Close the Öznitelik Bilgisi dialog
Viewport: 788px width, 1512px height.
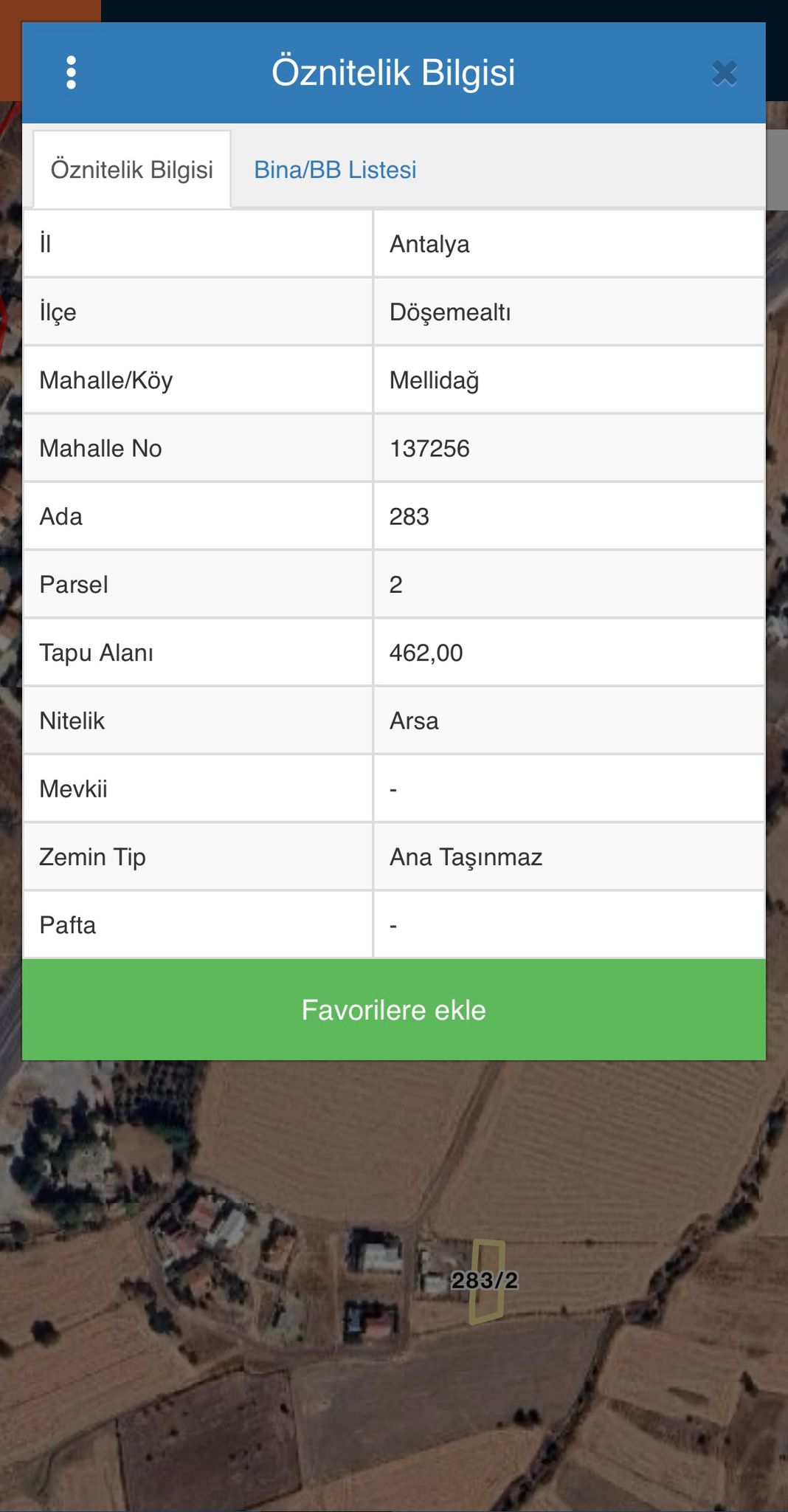point(725,73)
